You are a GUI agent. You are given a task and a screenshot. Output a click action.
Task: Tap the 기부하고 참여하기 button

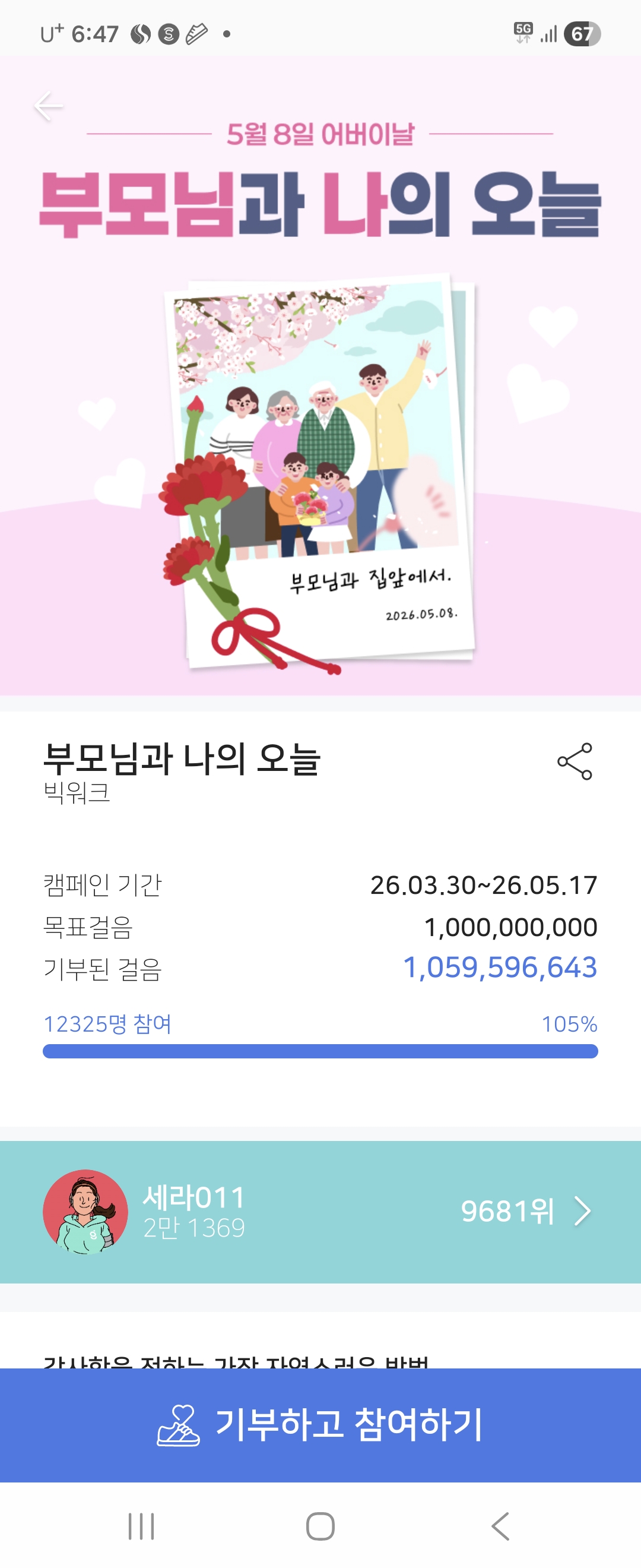(320, 1424)
